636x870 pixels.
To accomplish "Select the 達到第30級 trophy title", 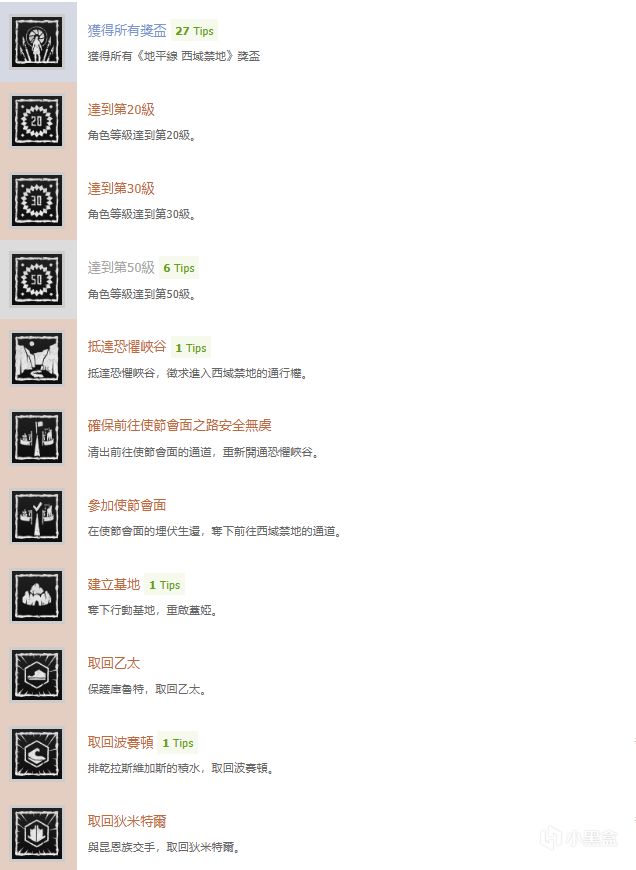I will pyautogui.click(x=121, y=189).
